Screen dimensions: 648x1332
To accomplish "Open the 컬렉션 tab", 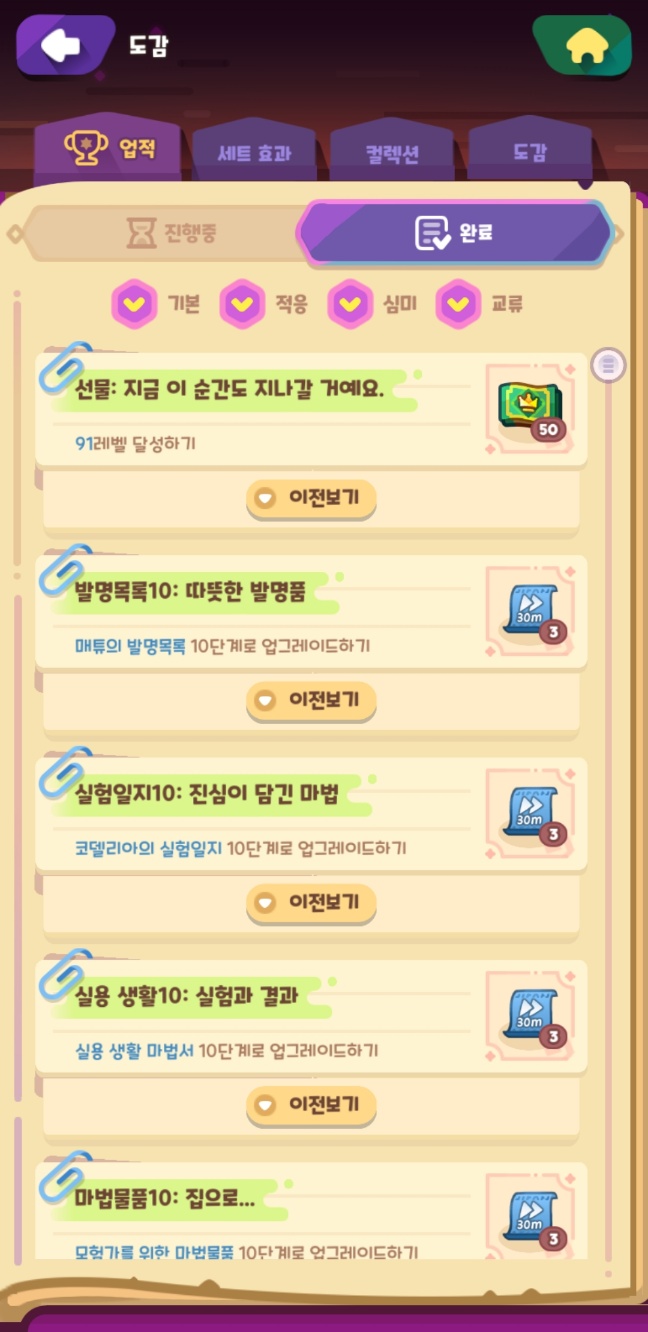I will 392,155.
